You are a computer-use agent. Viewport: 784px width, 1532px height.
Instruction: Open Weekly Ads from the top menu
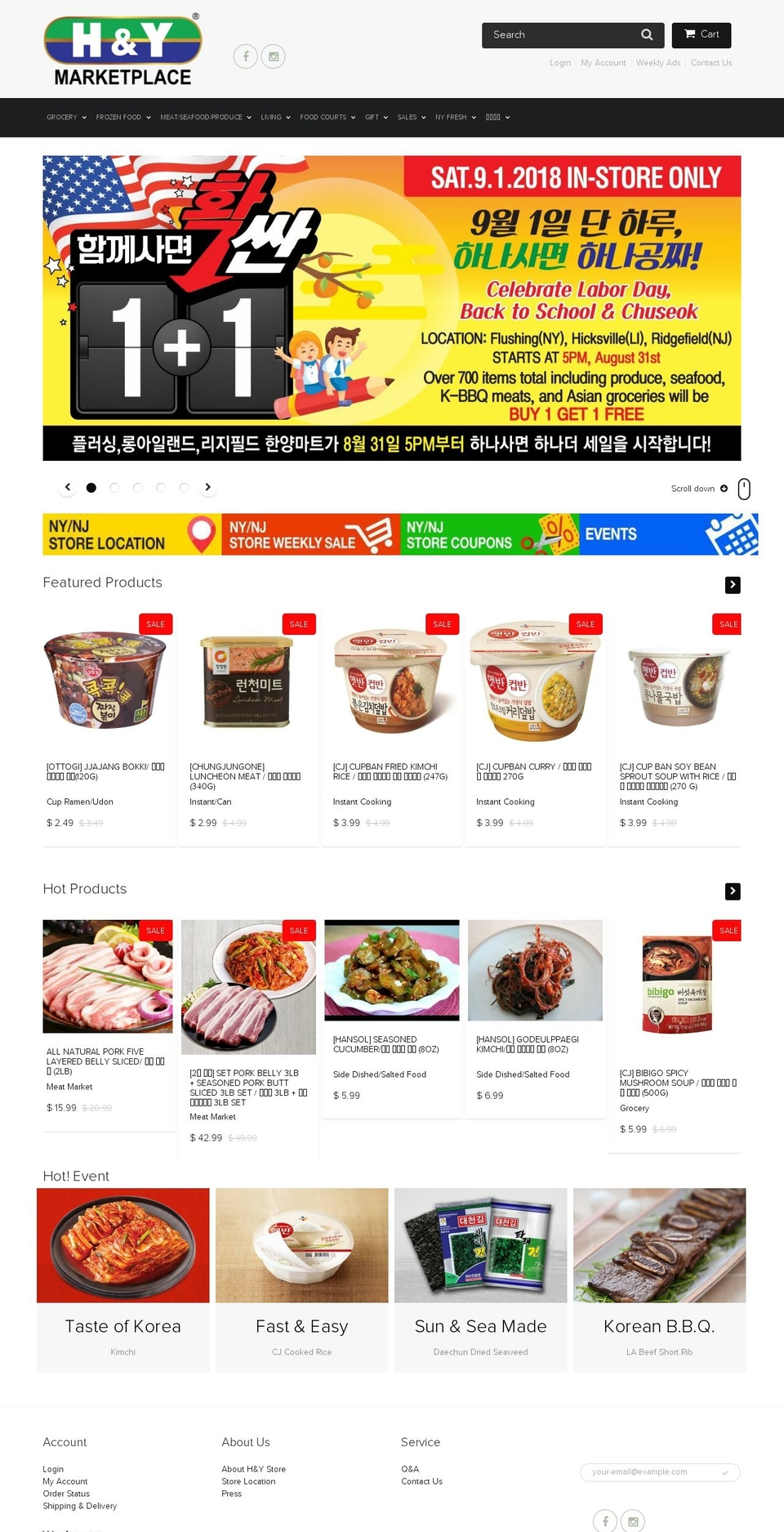pyautogui.click(x=658, y=63)
